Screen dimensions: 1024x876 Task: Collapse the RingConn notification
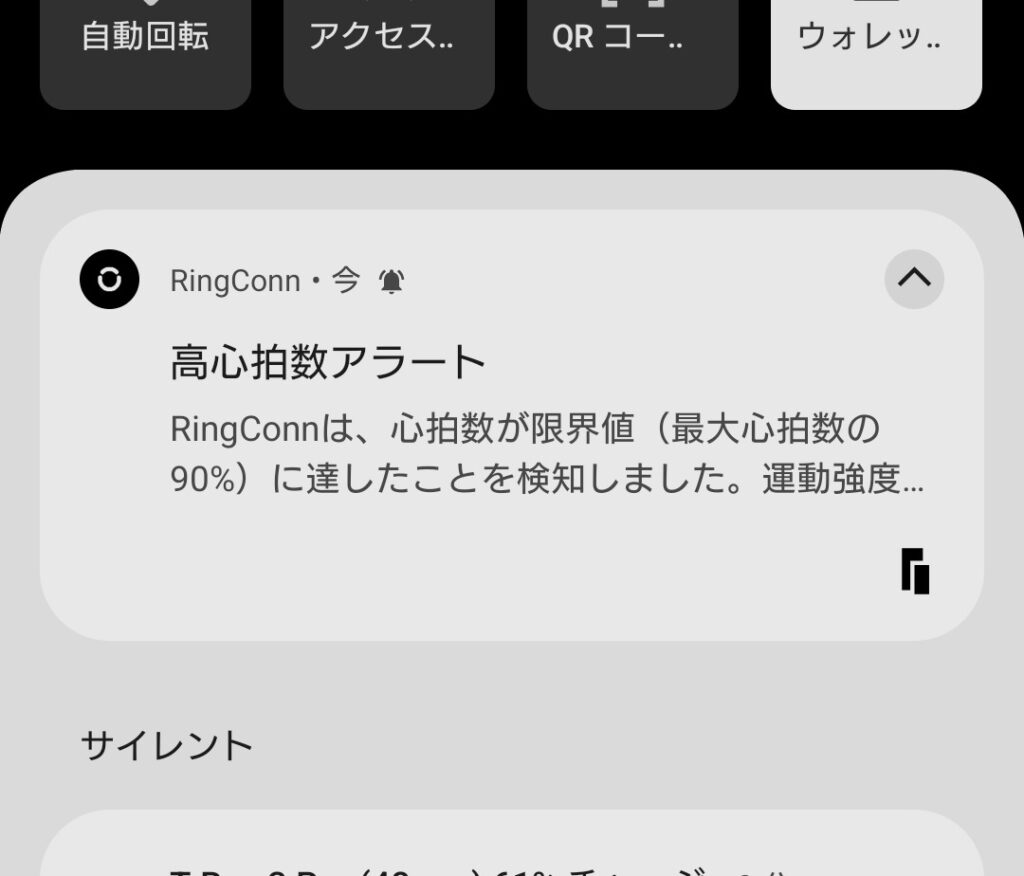pos(914,279)
